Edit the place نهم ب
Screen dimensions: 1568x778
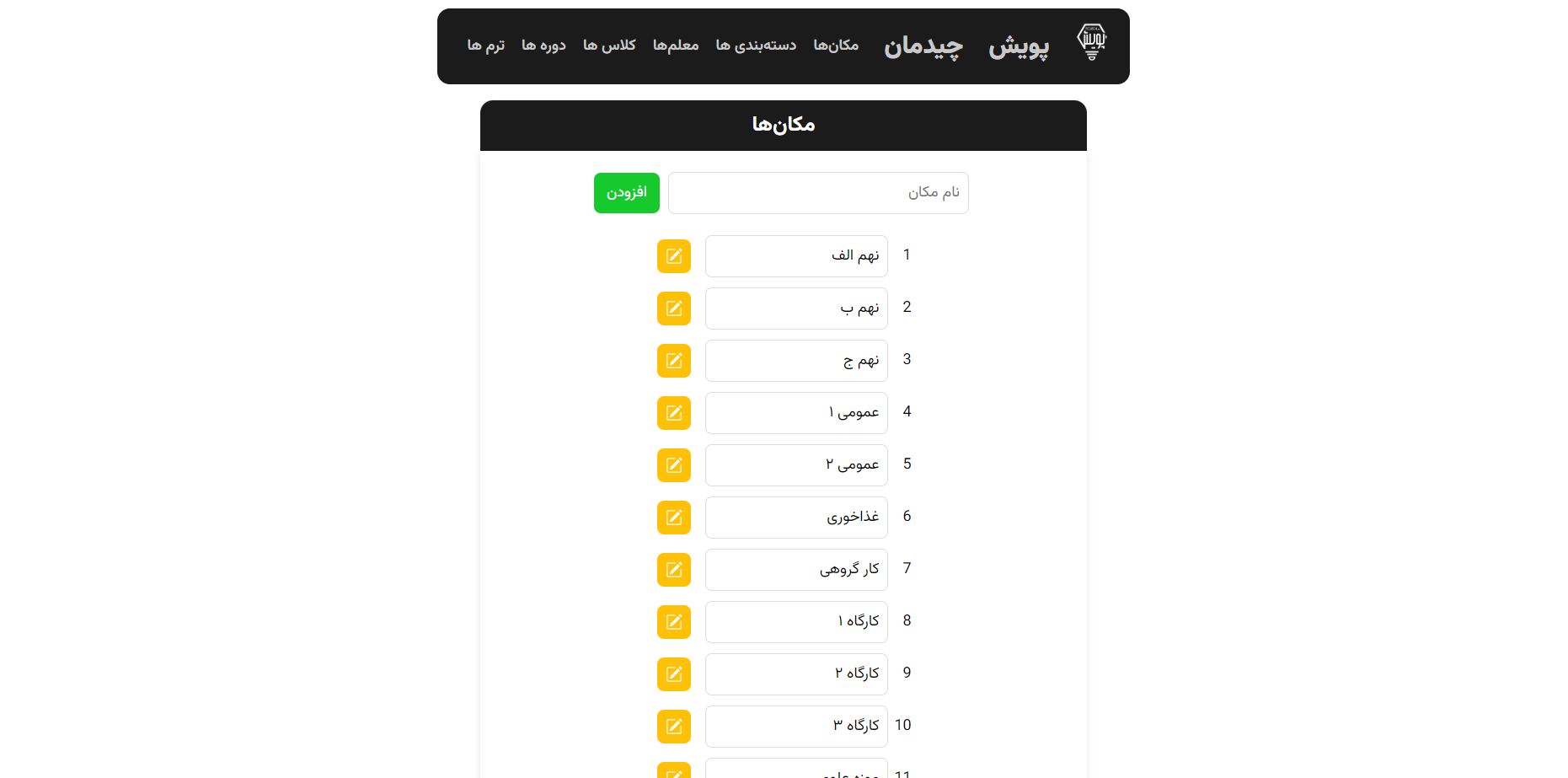pos(673,309)
